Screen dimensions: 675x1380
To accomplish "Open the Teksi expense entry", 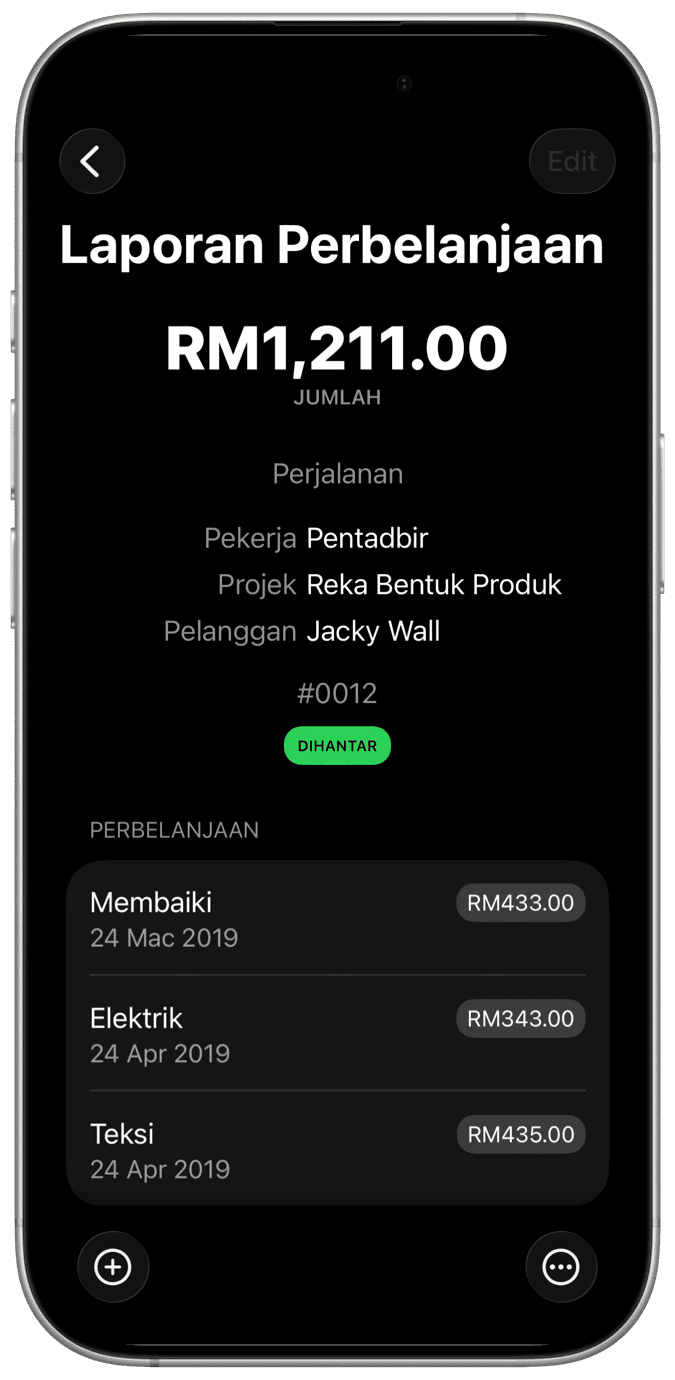I will (337, 1151).
